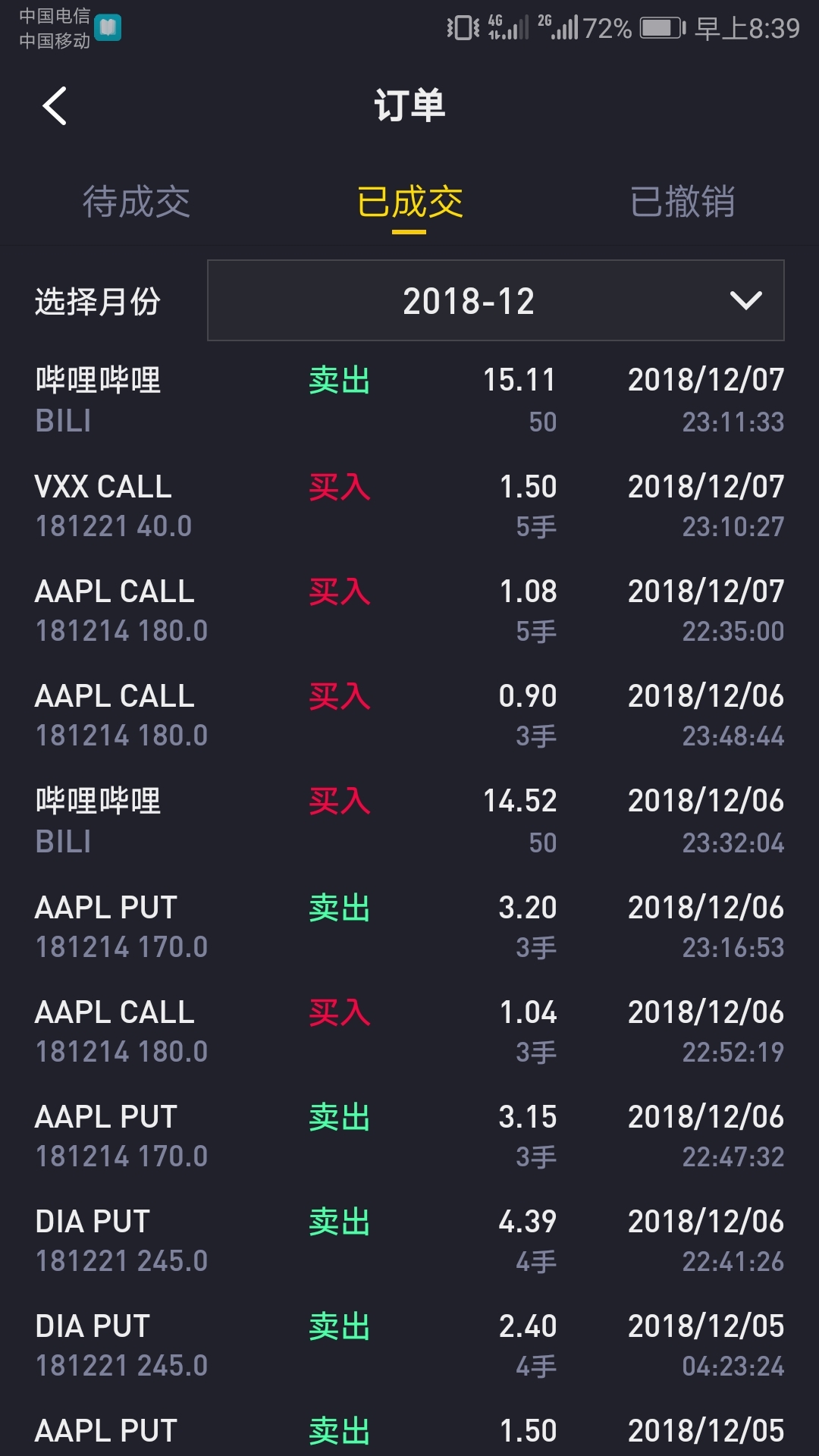
Task: Select the 已成交 tab
Action: click(x=409, y=202)
